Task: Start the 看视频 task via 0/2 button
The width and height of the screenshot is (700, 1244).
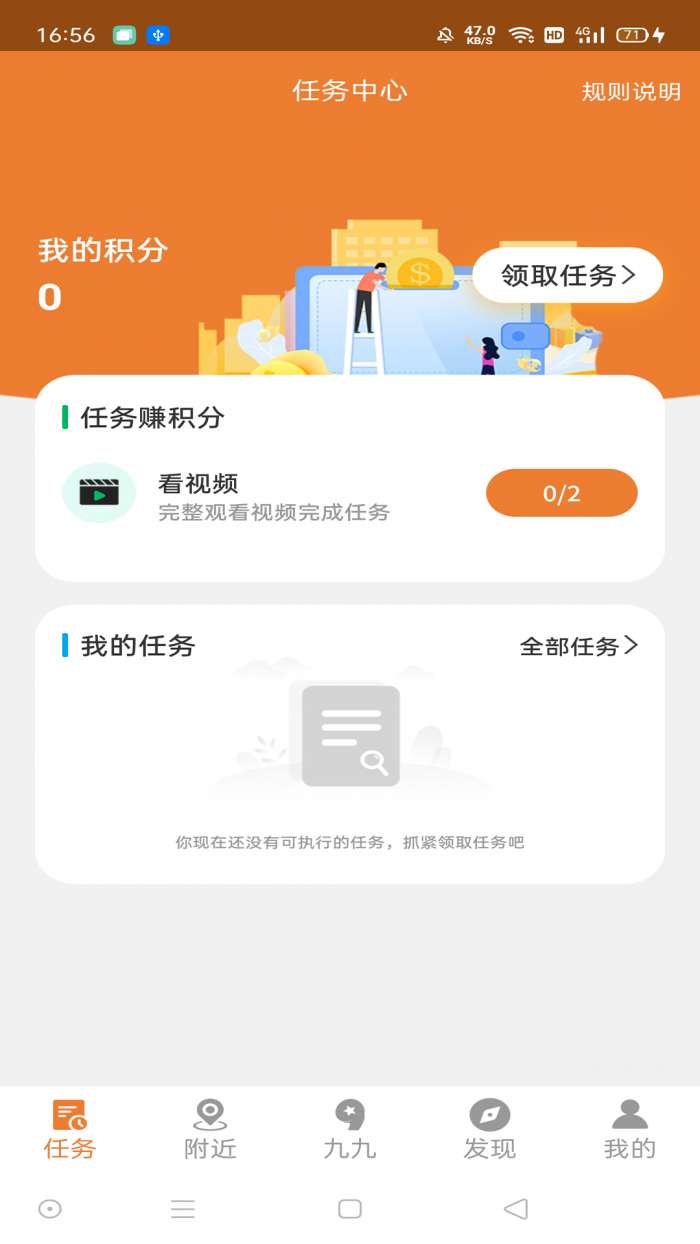Action: 561,493
